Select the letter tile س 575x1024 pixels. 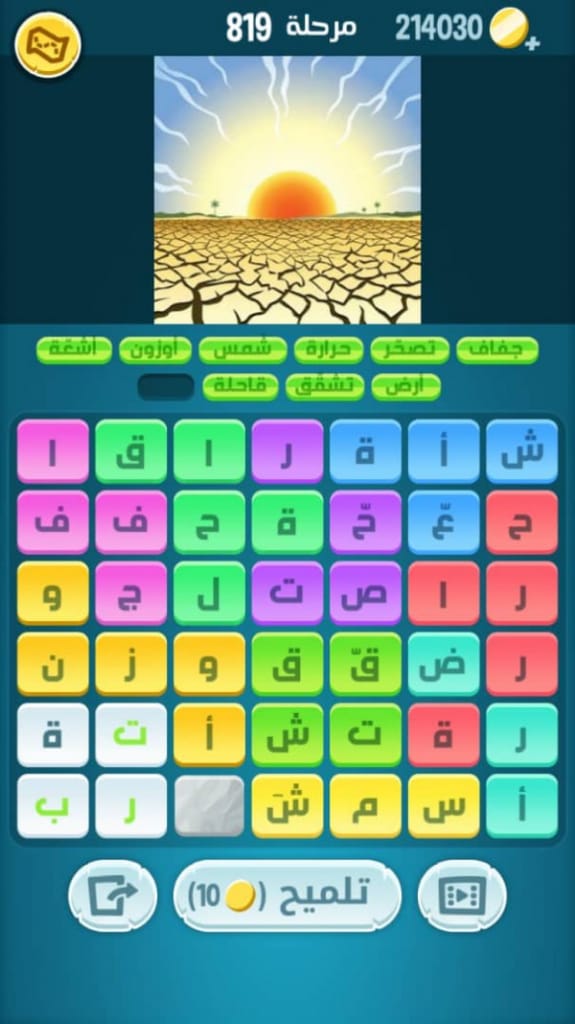pyautogui.click(x=444, y=806)
